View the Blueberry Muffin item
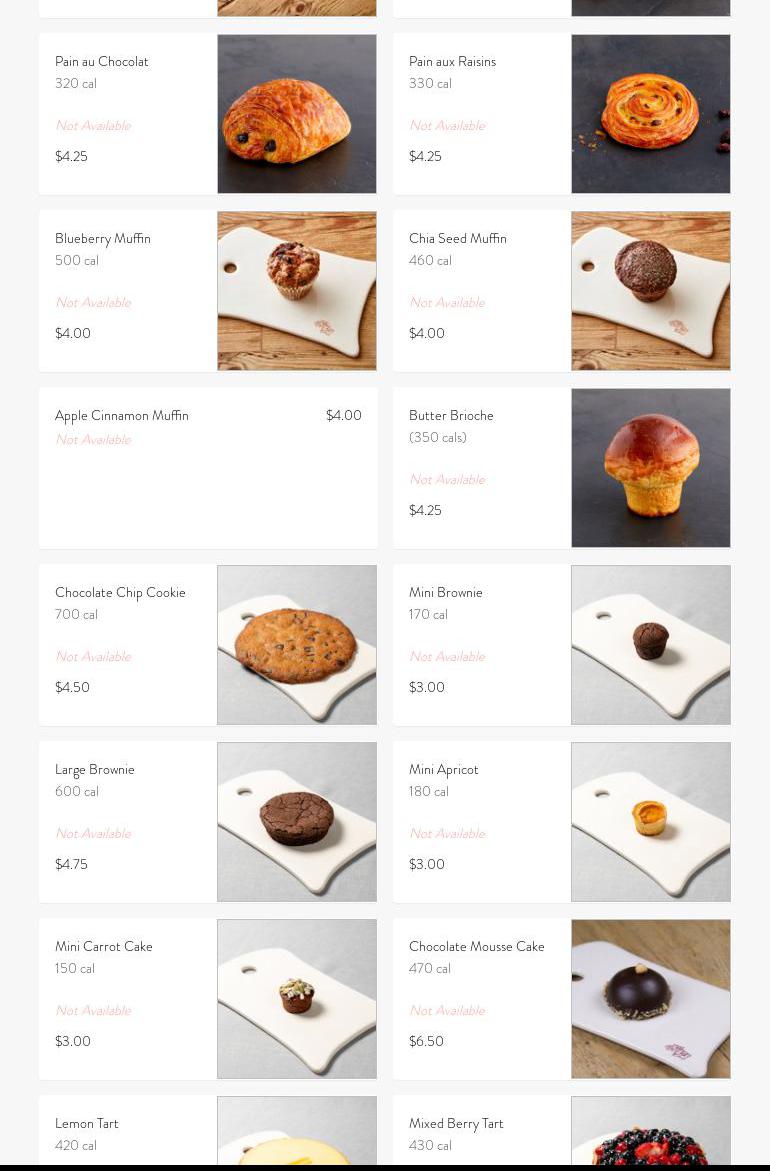Screen dimensions: 770x1171 (x=208, y=291)
